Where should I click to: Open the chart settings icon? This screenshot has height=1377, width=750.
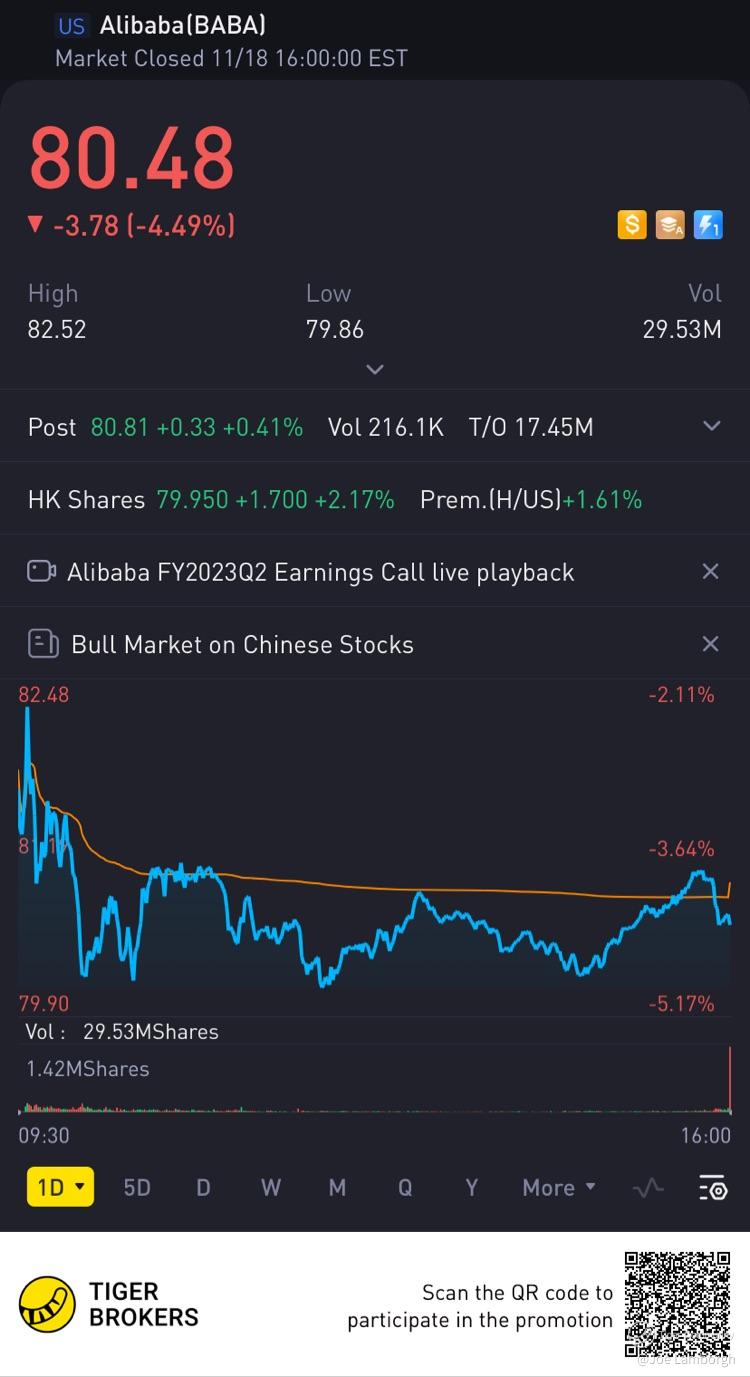(712, 1187)
